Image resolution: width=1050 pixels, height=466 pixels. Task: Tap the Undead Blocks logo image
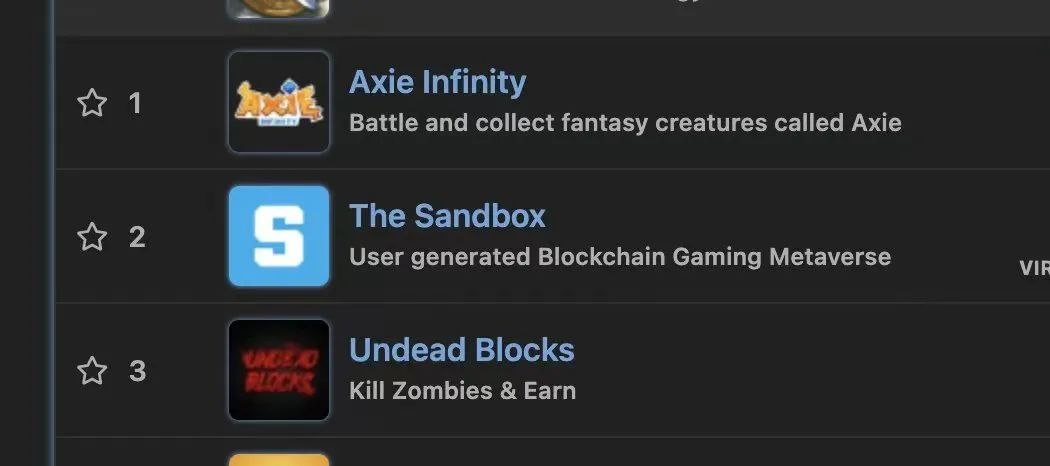click(279, 370)
